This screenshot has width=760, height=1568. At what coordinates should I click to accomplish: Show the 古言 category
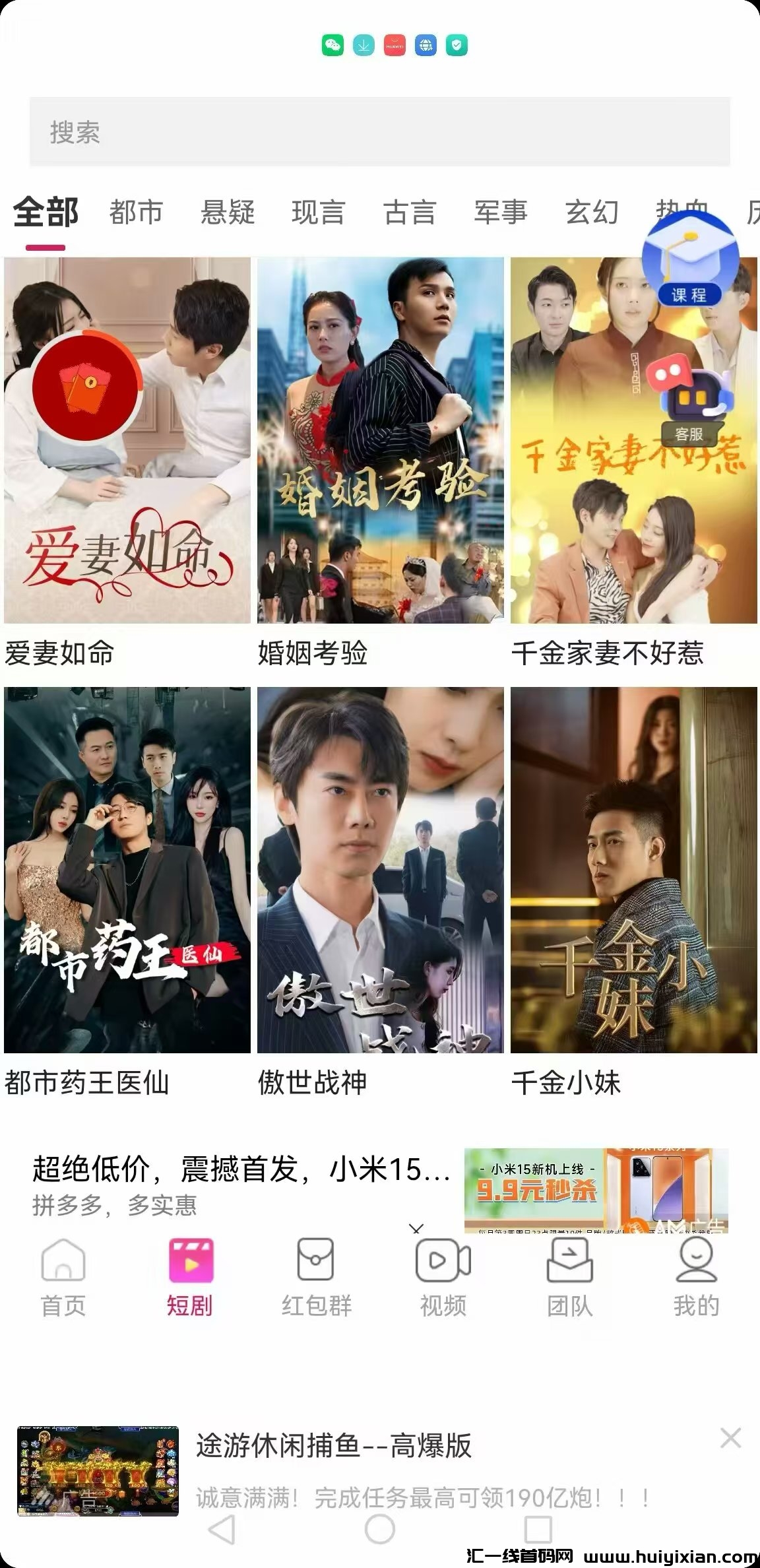[409, 212]
